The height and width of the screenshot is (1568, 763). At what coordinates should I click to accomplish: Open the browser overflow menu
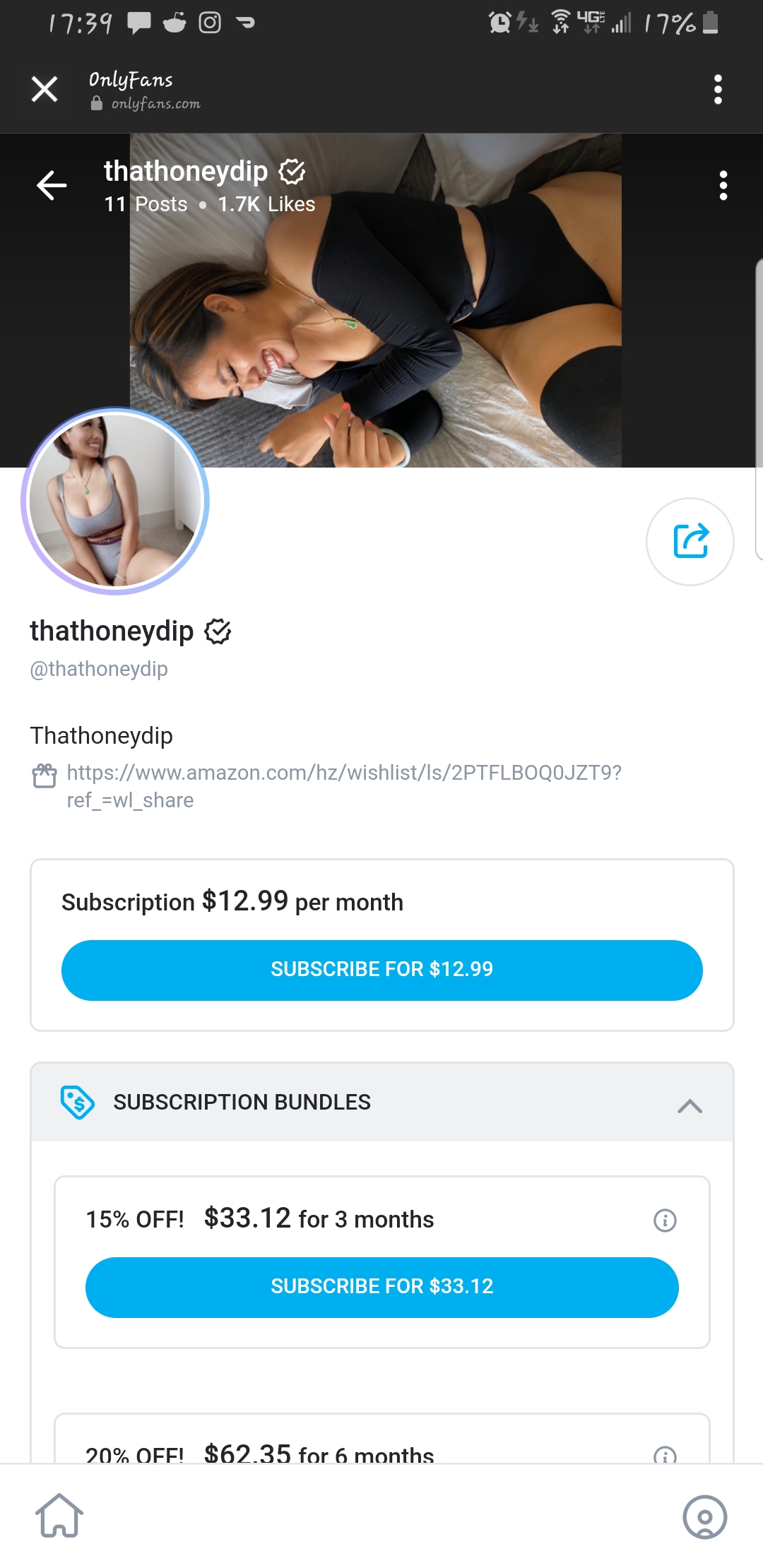pyautogui.click(x=718, y=90)
